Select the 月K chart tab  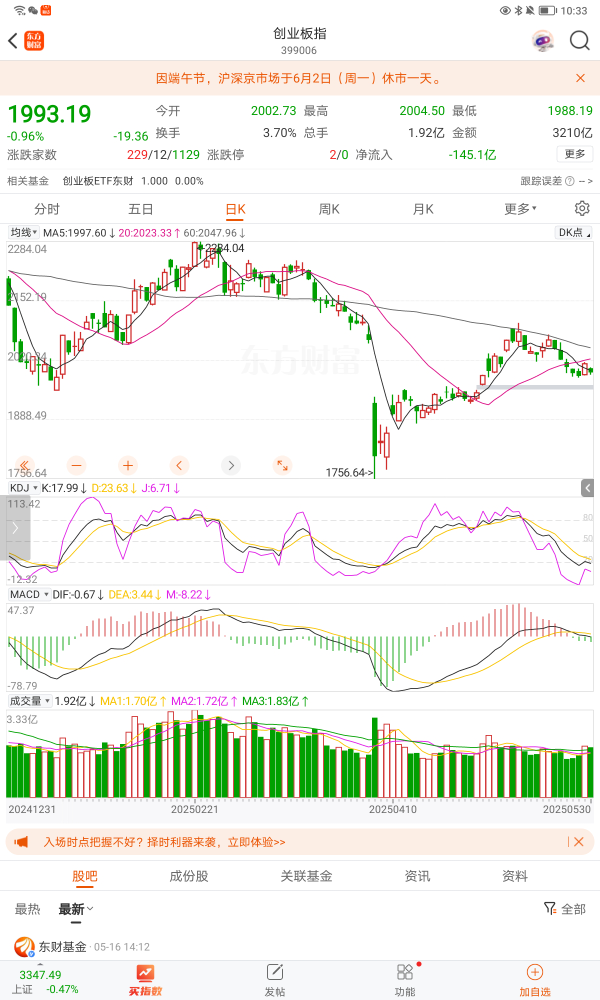423,209
